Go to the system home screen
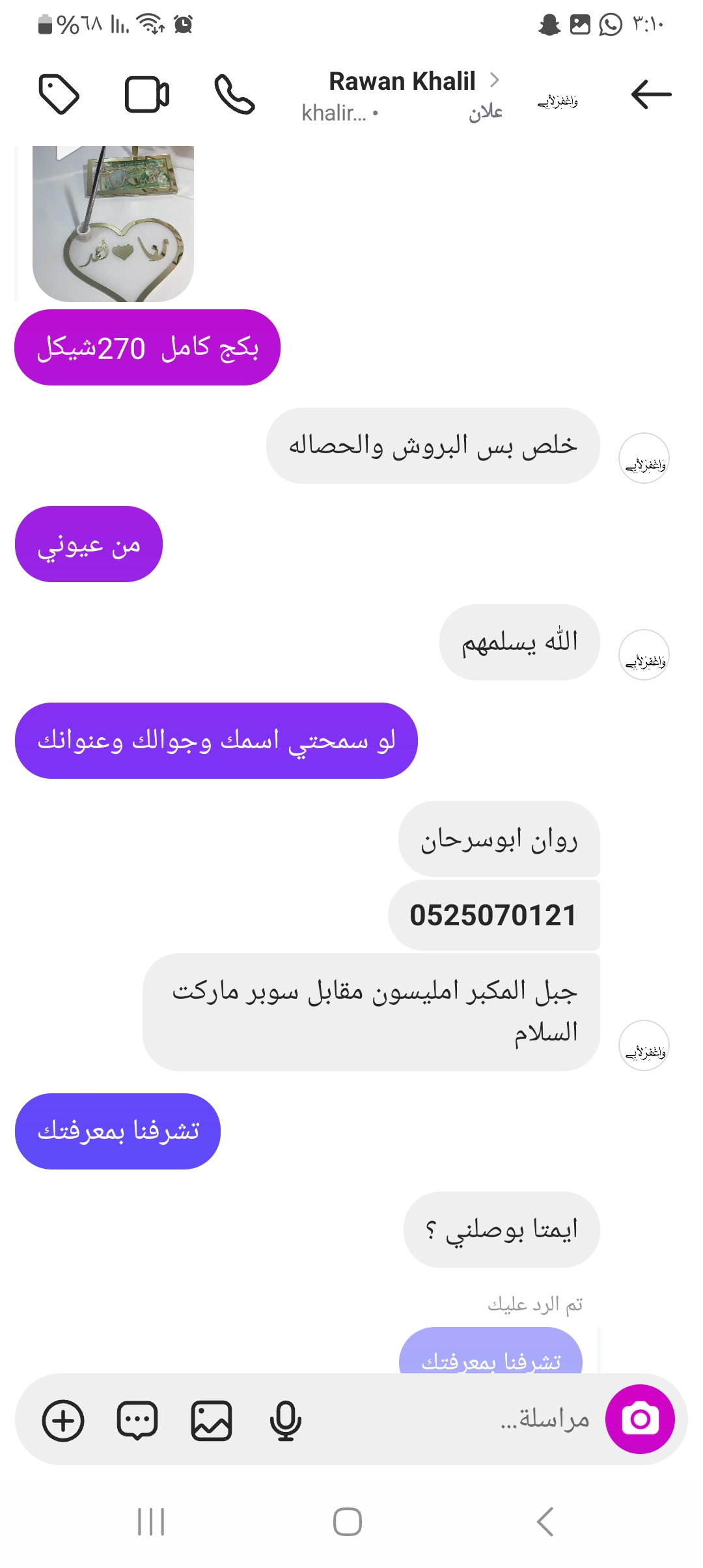Image resolution: width=703 pixels, height=1568 pixels. click(x=348, y=1522)
